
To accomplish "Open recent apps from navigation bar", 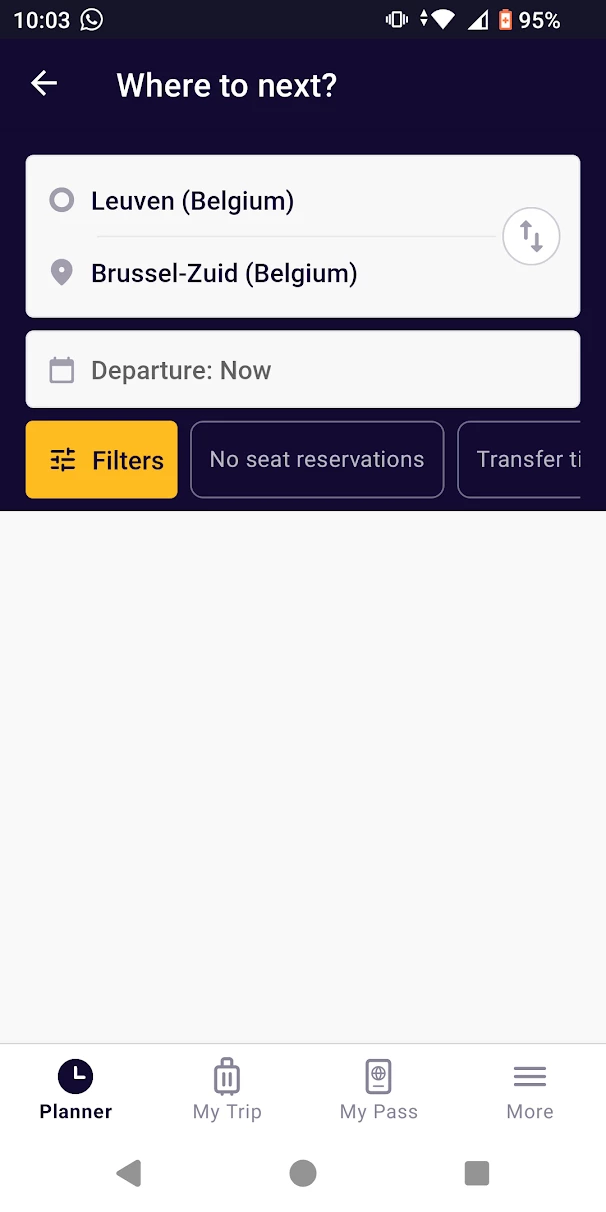I will click(x=477, y=1173).
